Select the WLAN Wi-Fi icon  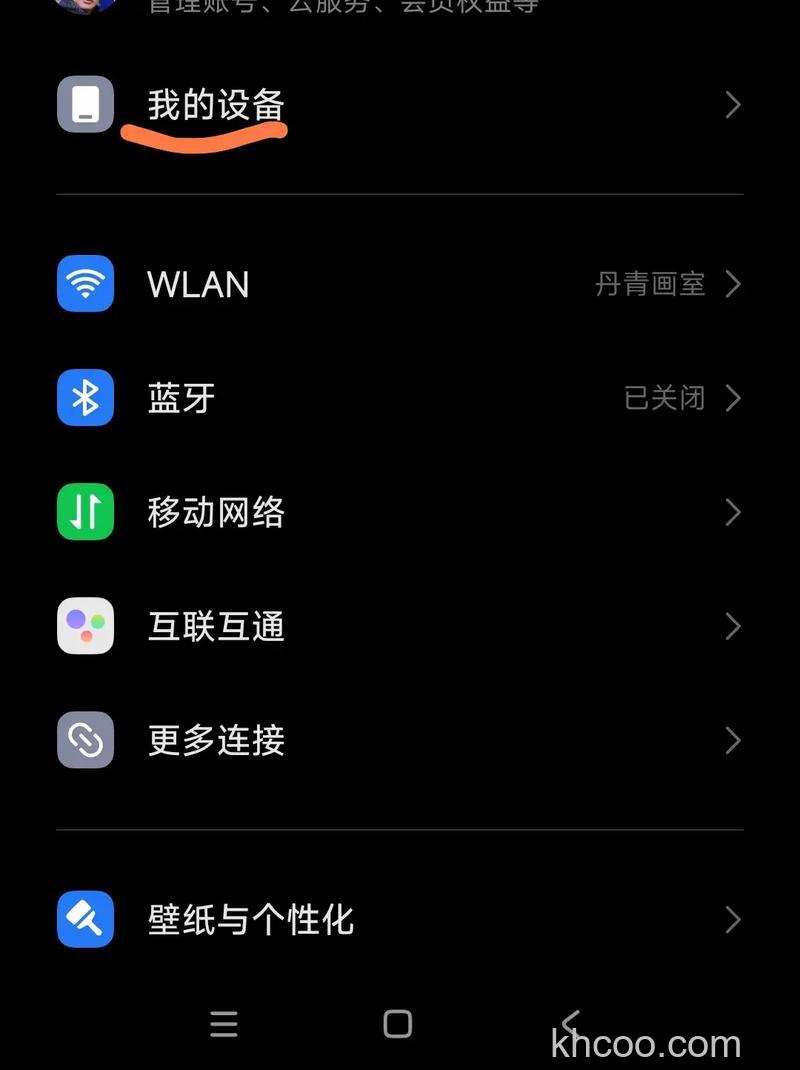click(85, 284)
